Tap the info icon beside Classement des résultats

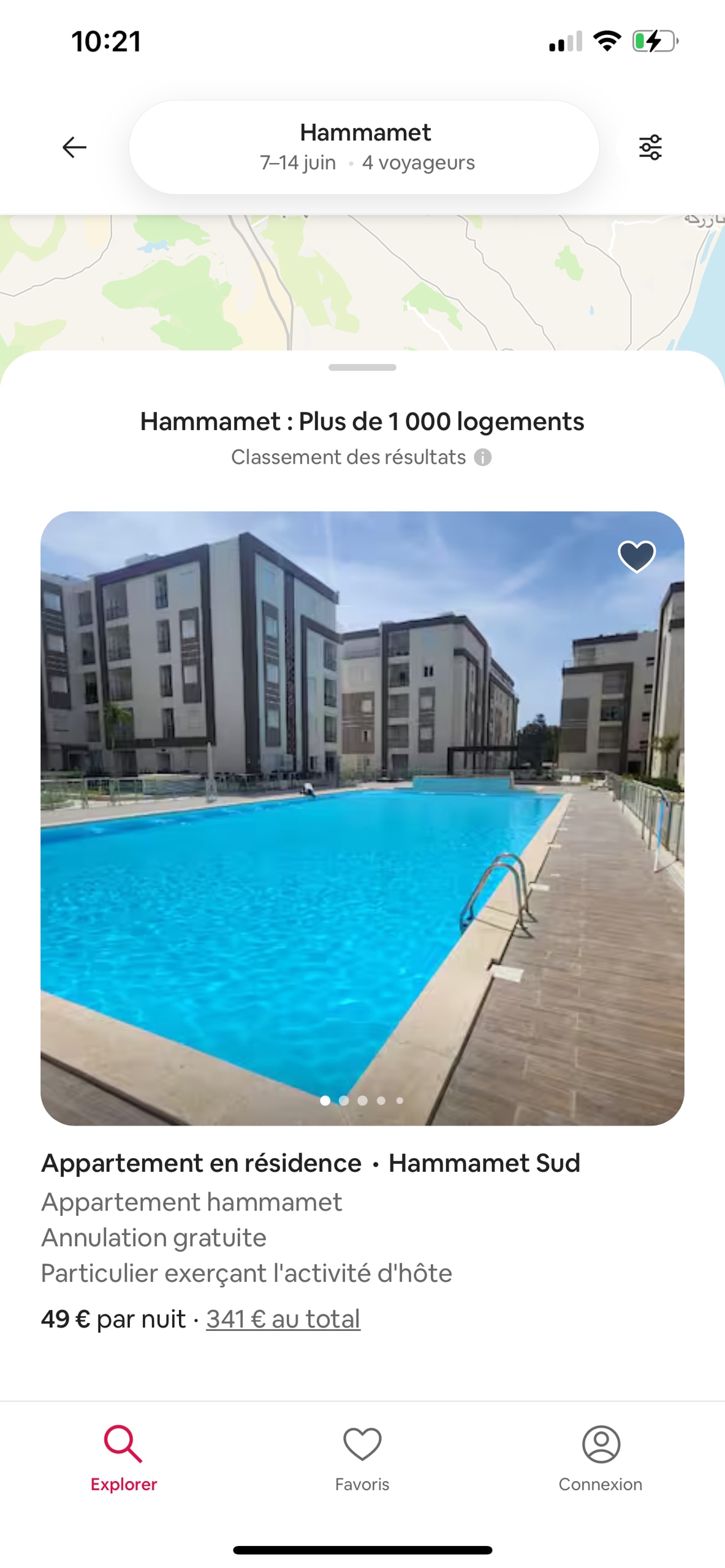tap(482, 457)
